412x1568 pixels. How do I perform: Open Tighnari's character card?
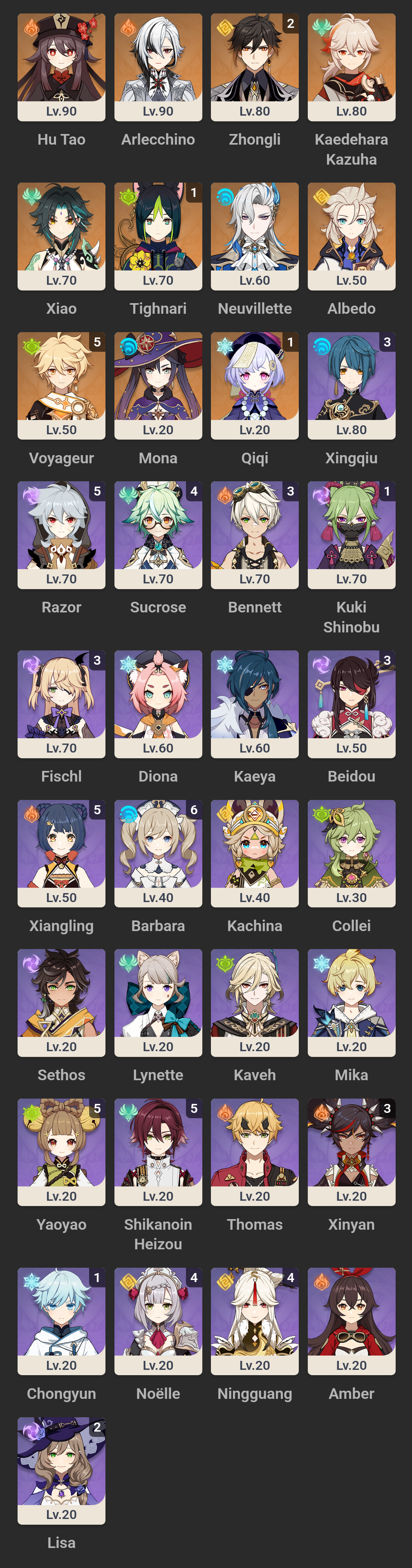158,236
